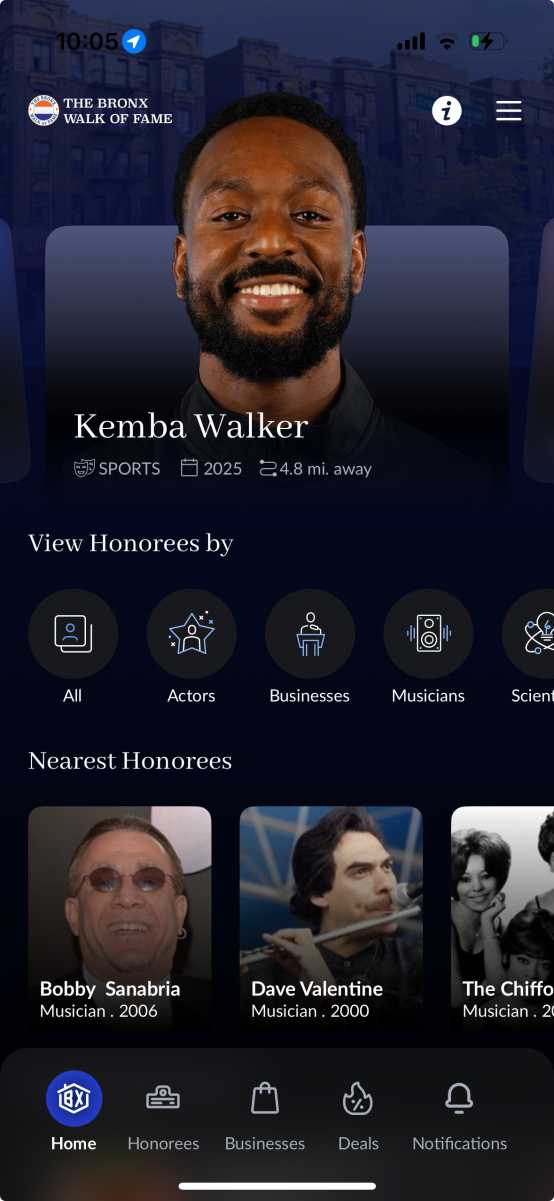554x1201 pixels.
Task: Open Dave Valentine's honoree card
Action: coord(331,917)
